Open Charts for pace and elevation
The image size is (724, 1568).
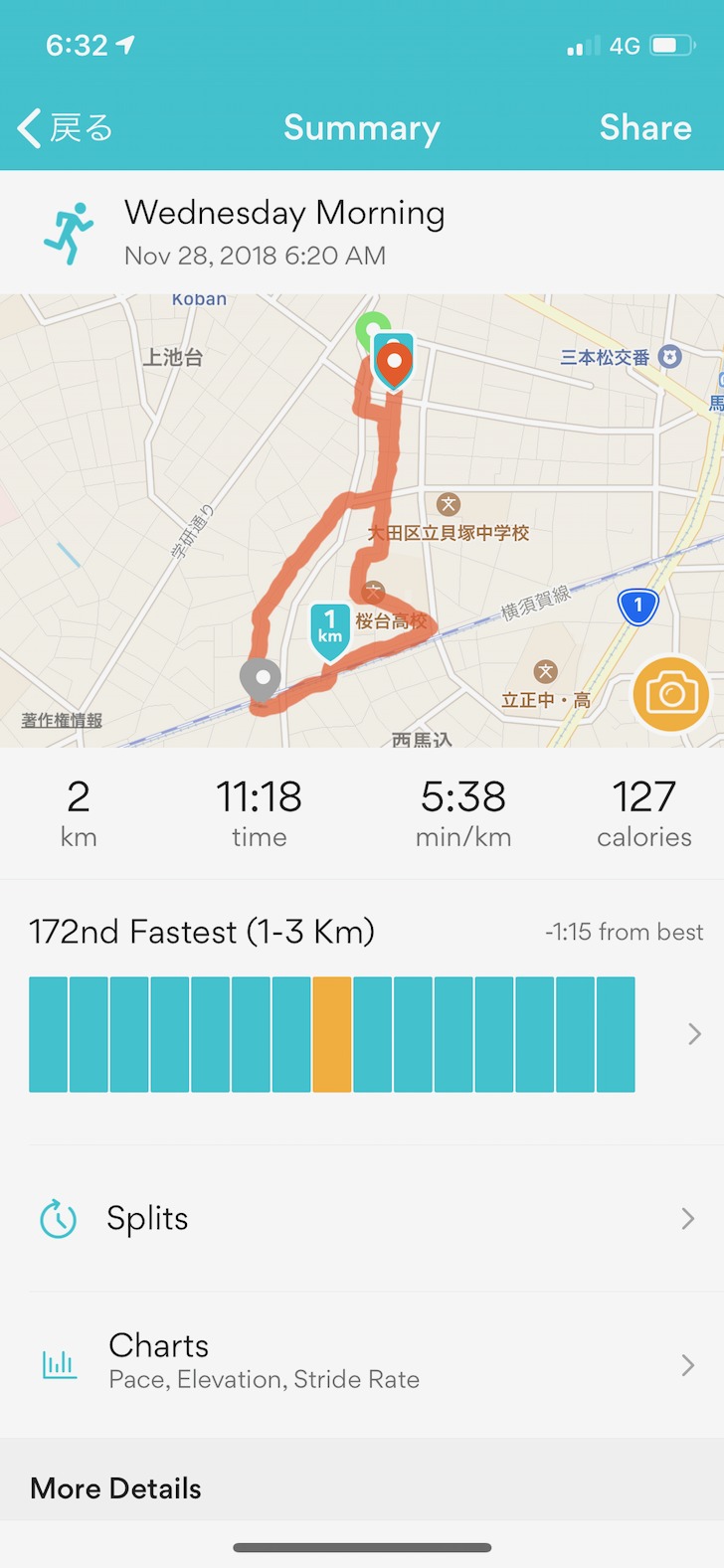362,1364
